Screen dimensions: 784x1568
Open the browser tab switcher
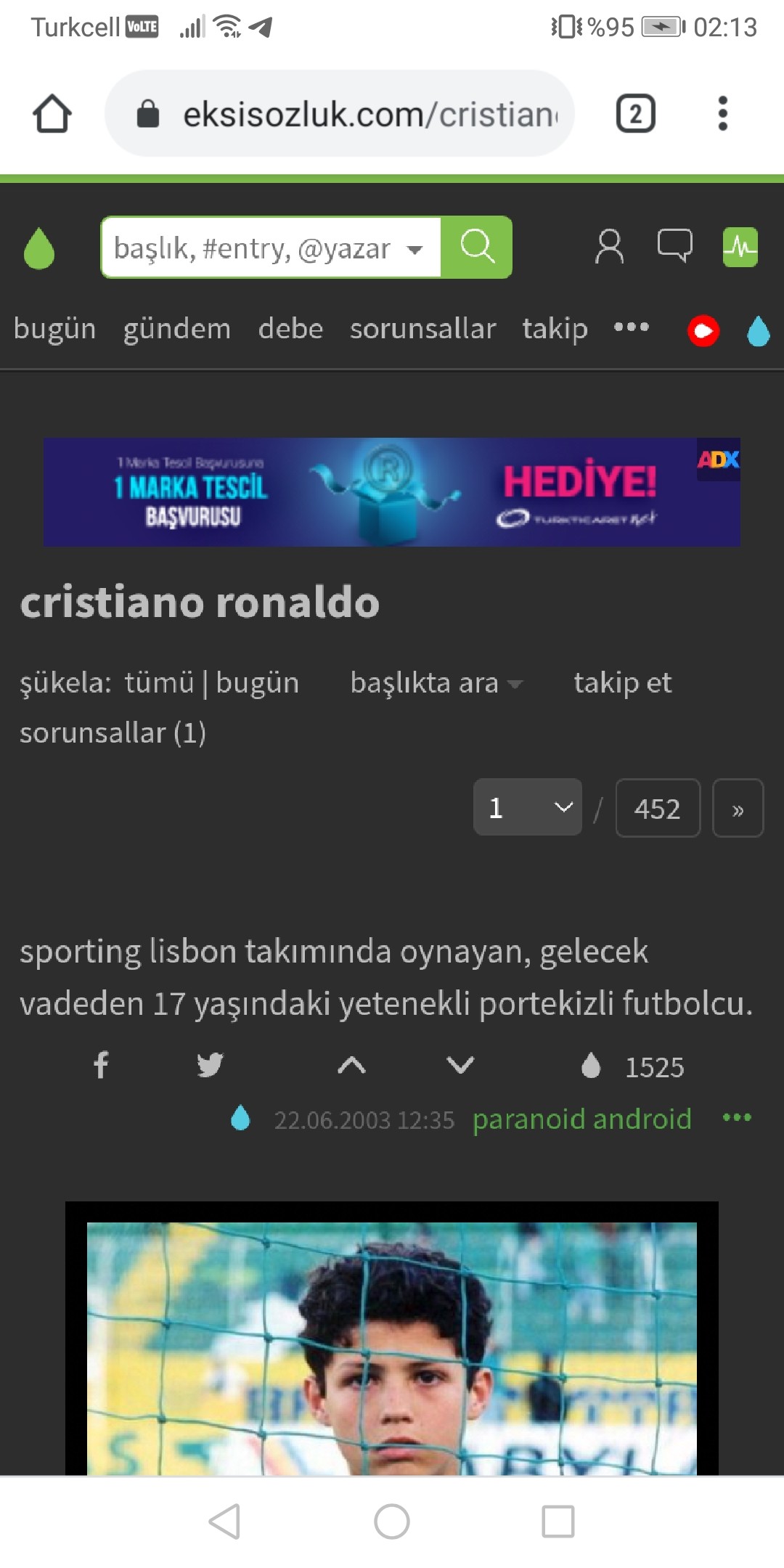[635, 114]
